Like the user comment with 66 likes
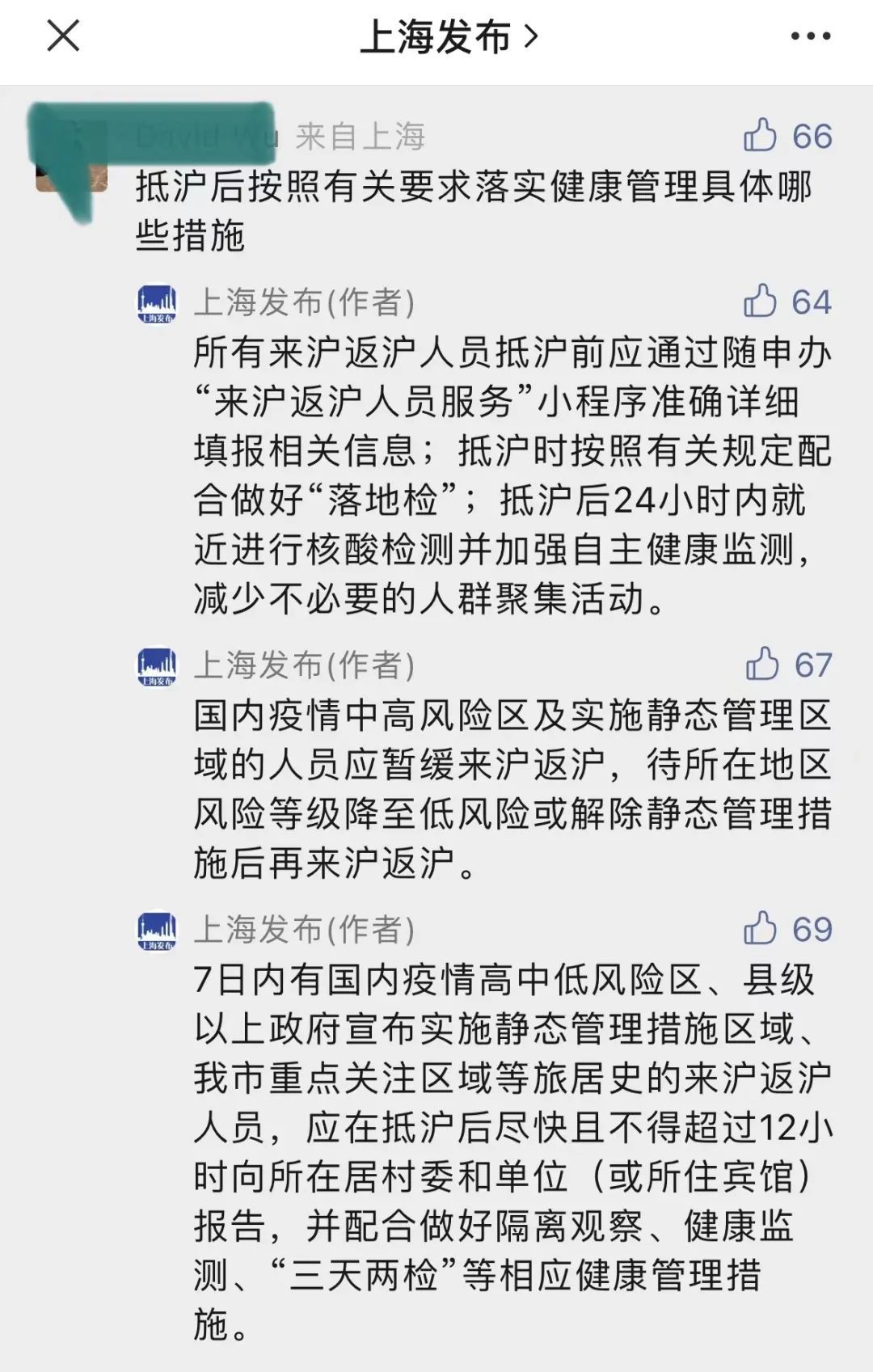The height and width of the screenshot is (1372, 873). [x=761, y=136]
